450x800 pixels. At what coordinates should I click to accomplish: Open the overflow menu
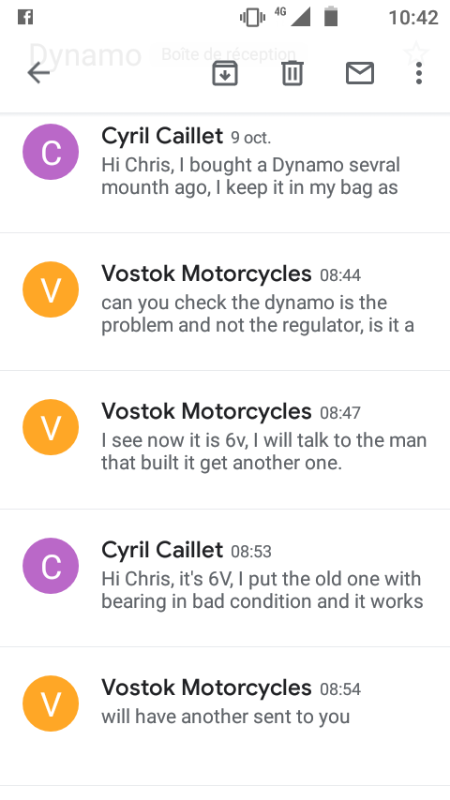pyautogui.click(x=419, y=73)
